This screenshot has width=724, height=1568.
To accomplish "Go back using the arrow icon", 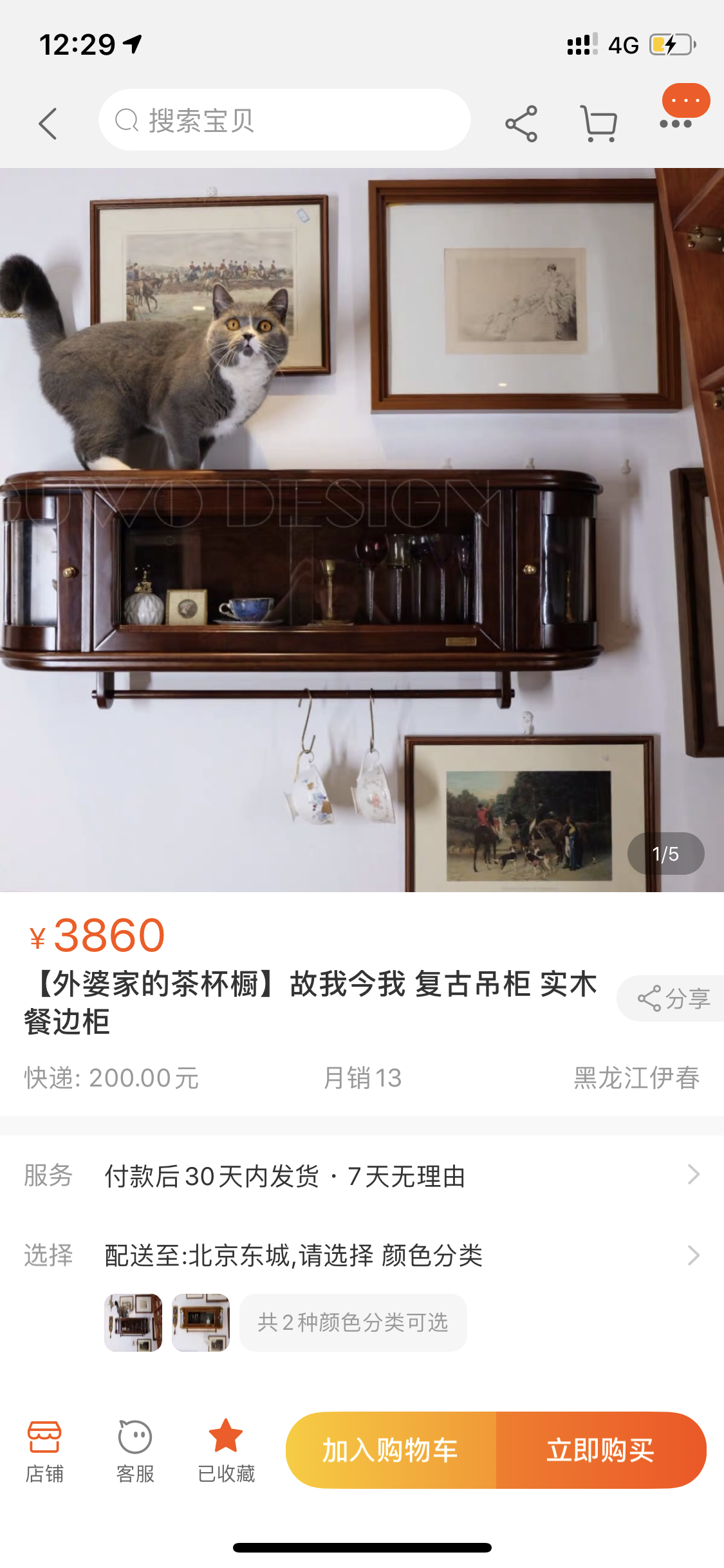I will [x=48, y=123].
